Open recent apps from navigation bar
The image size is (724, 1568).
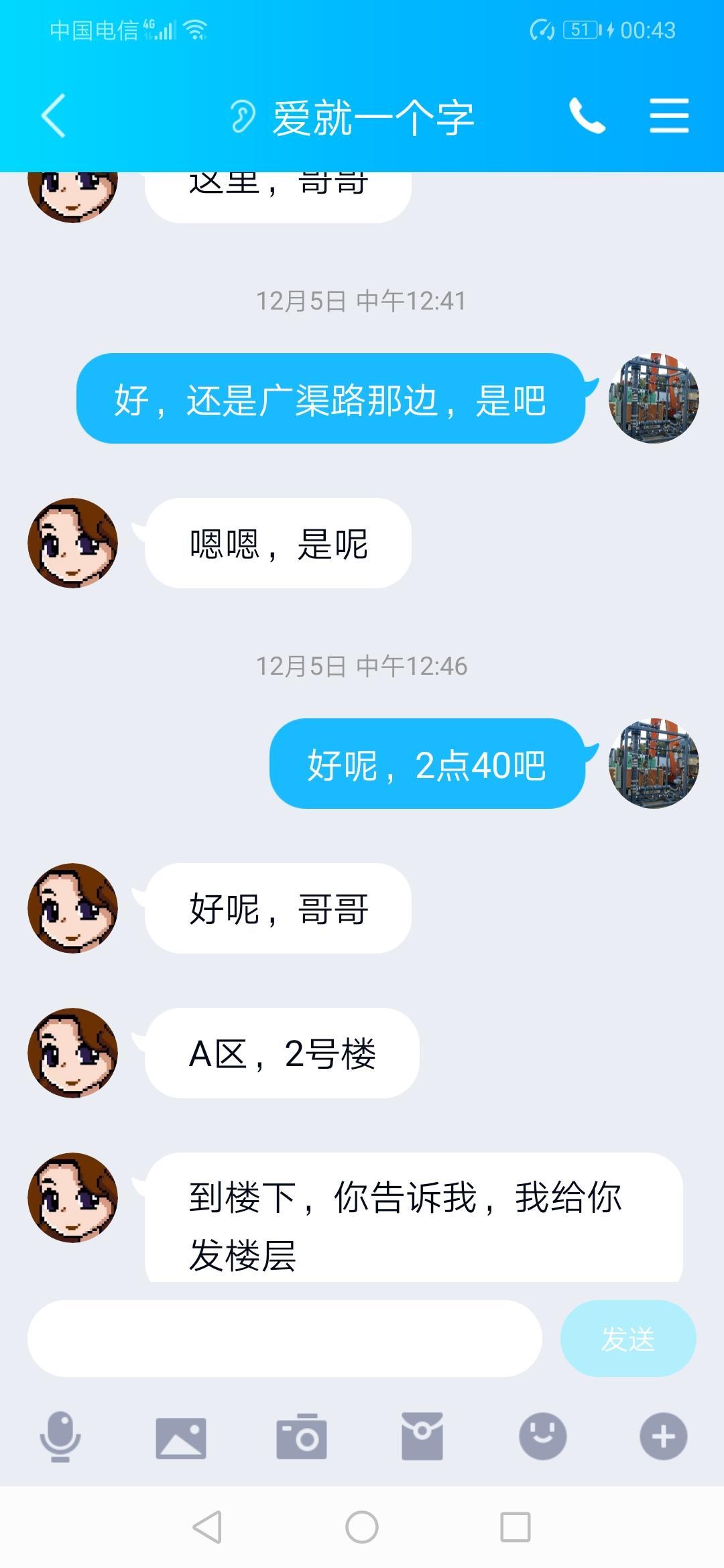516,1527
